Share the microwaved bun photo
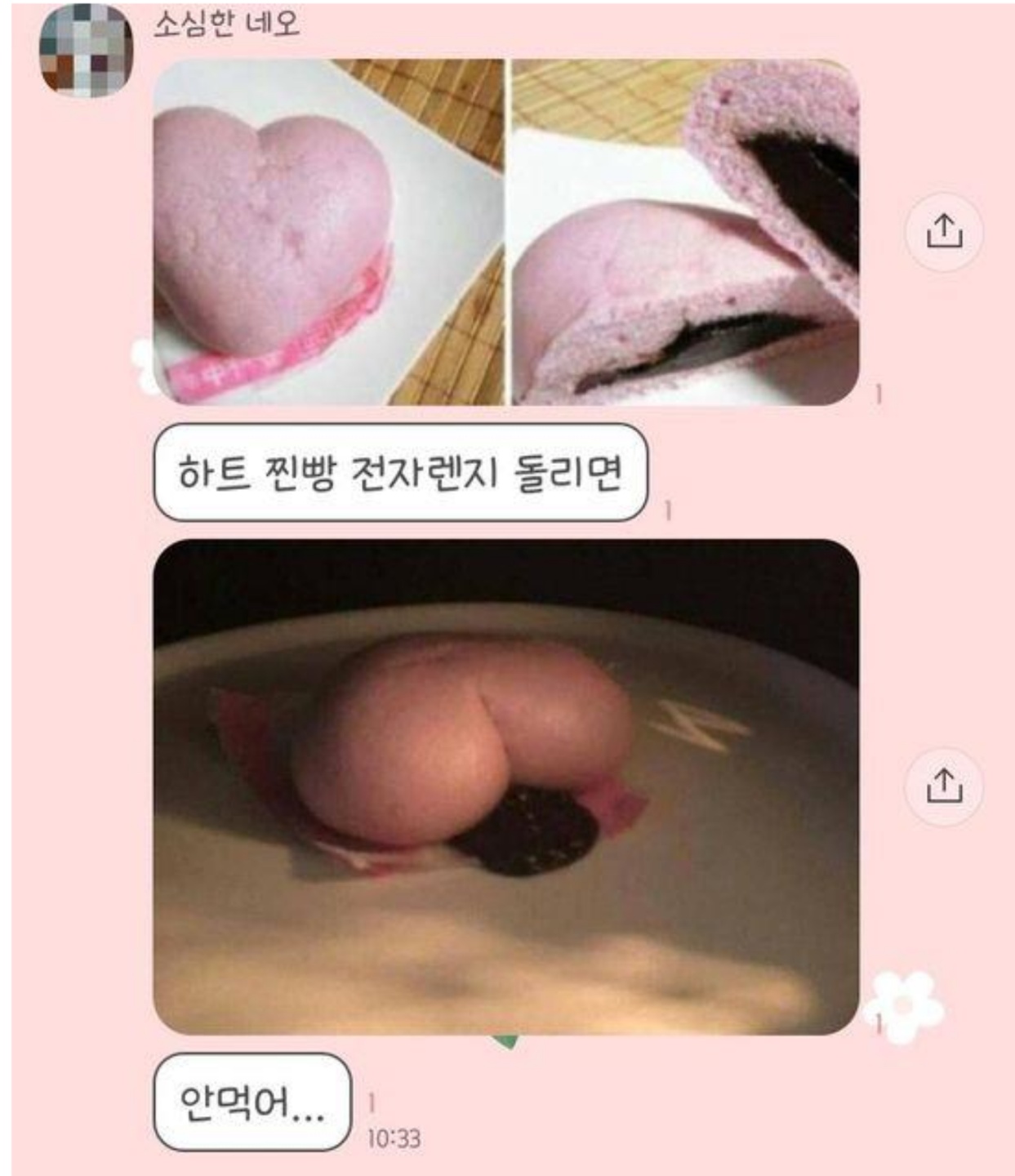This screenshot has width=1015, height=1176. click(x=944, y=786)
